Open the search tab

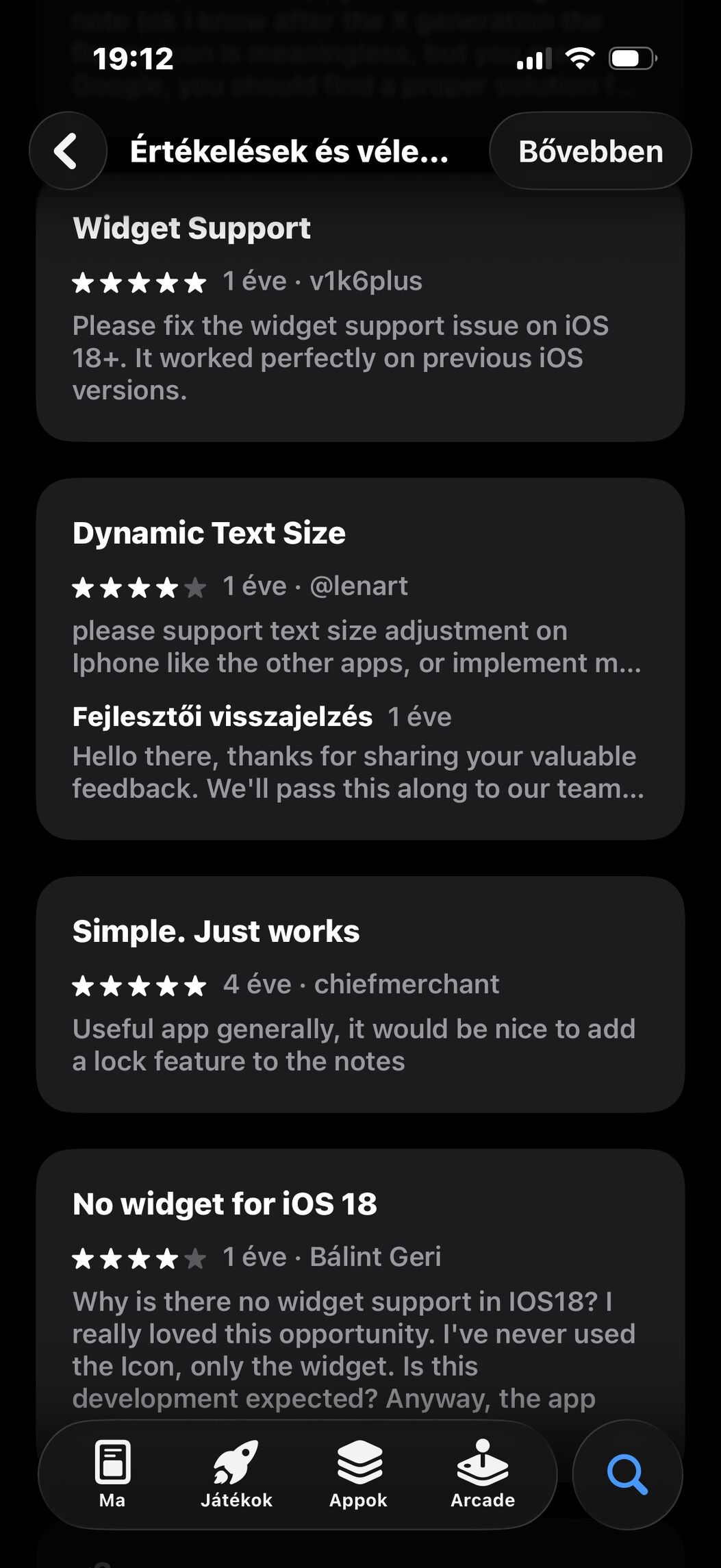pyautogui.click(x=627, y=1474)
